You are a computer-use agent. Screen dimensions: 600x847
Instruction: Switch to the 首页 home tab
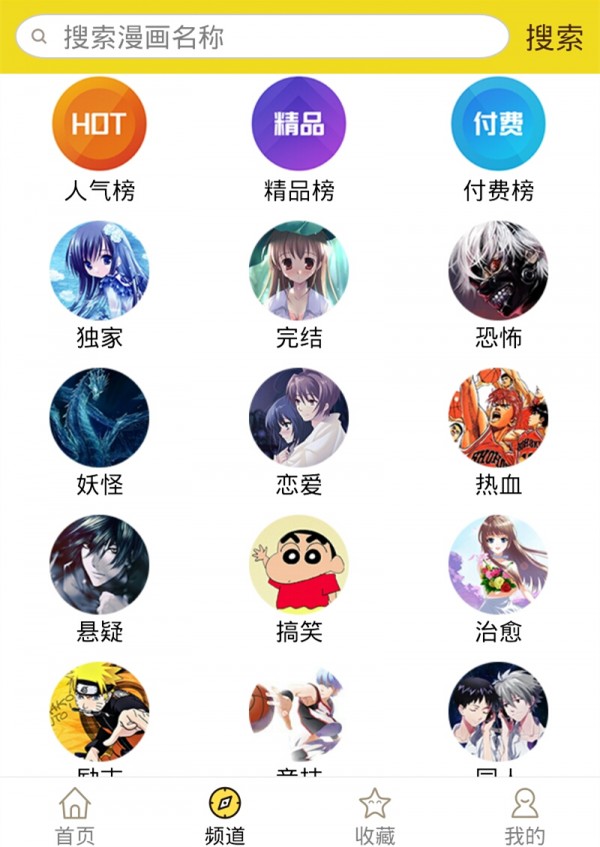click(x=75, y=814)
